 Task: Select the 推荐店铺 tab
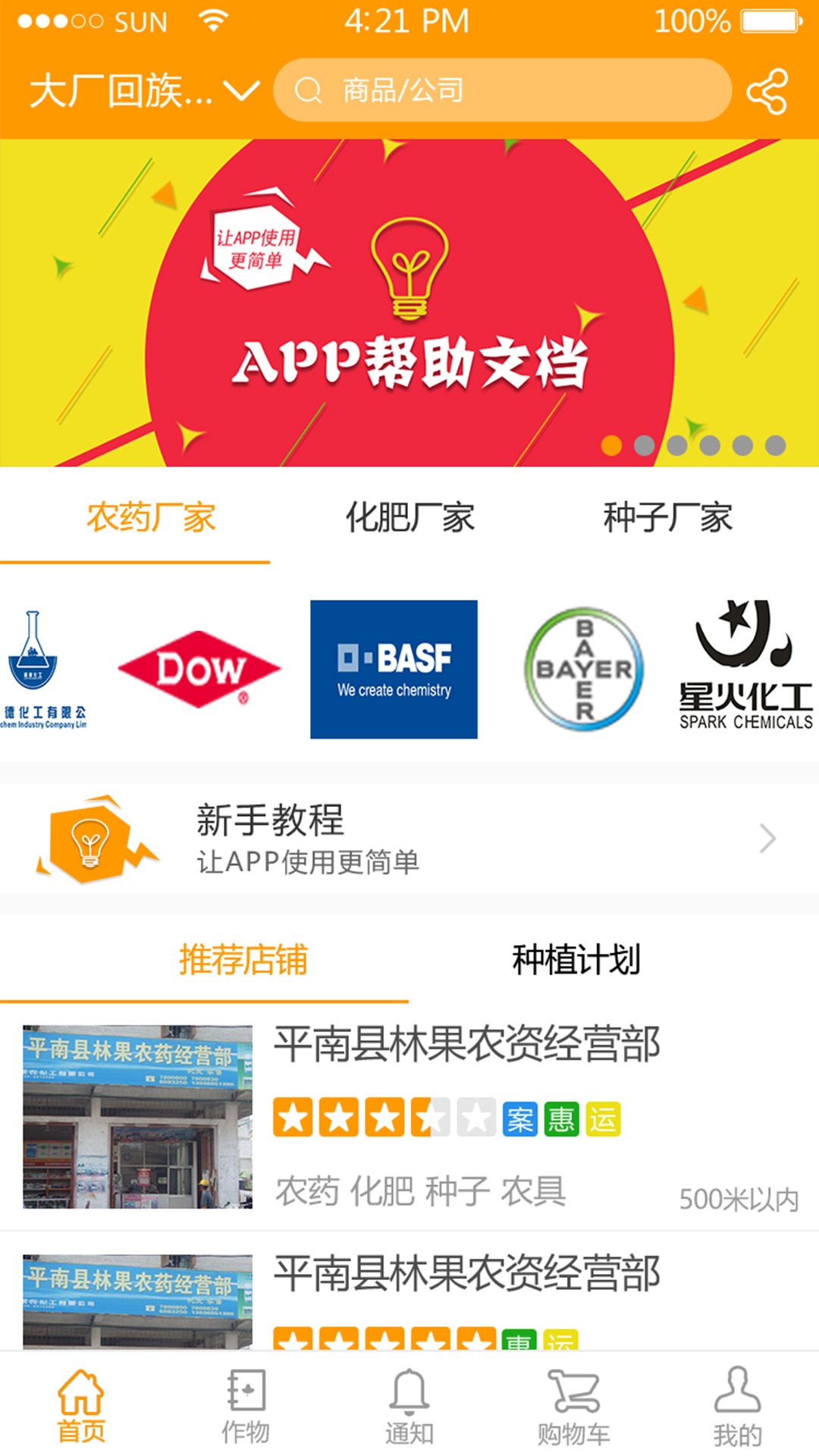click(243, 959)
